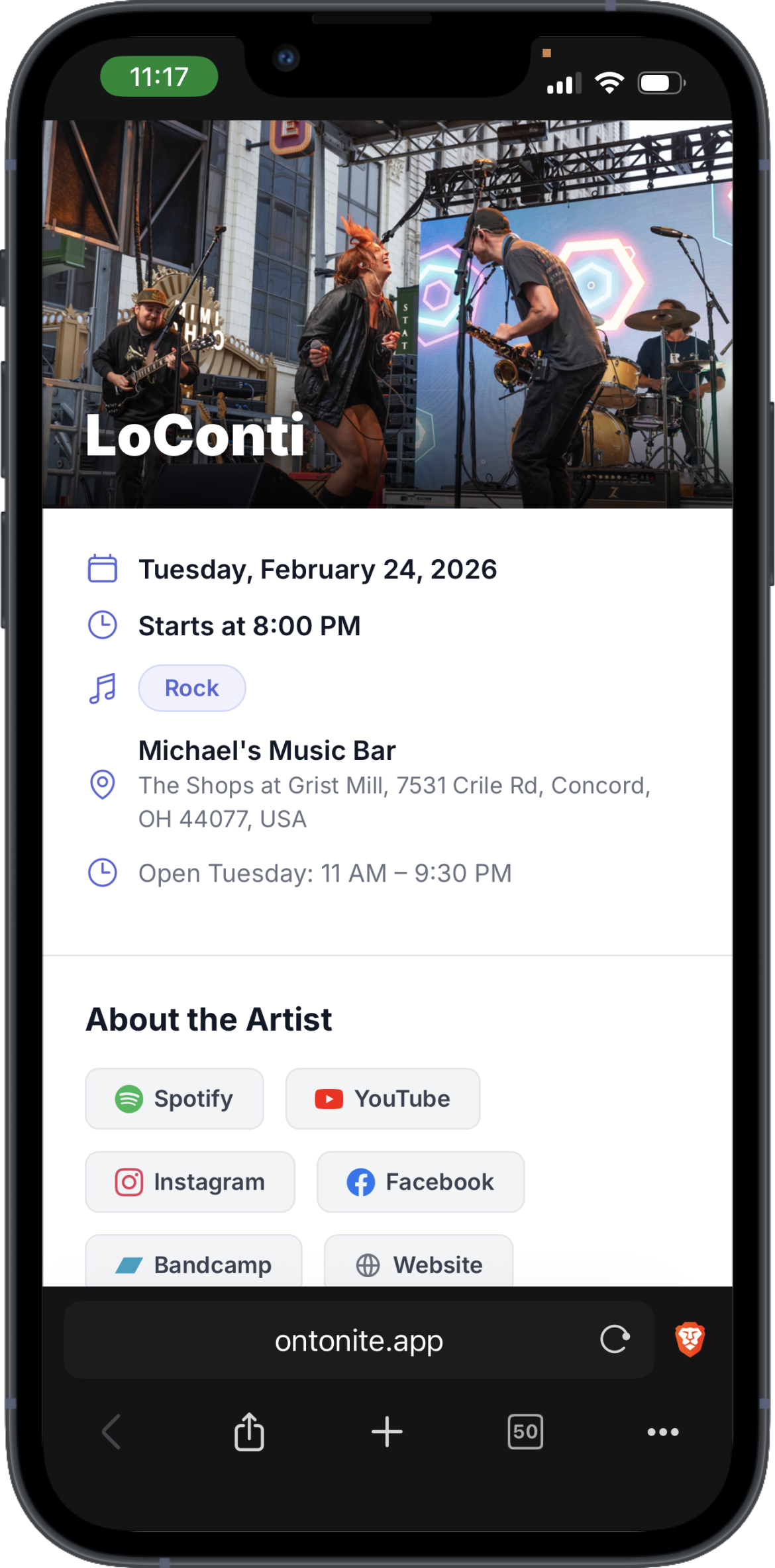
Task: Tap the back navigation arrow
Action: coord(111,1431)
